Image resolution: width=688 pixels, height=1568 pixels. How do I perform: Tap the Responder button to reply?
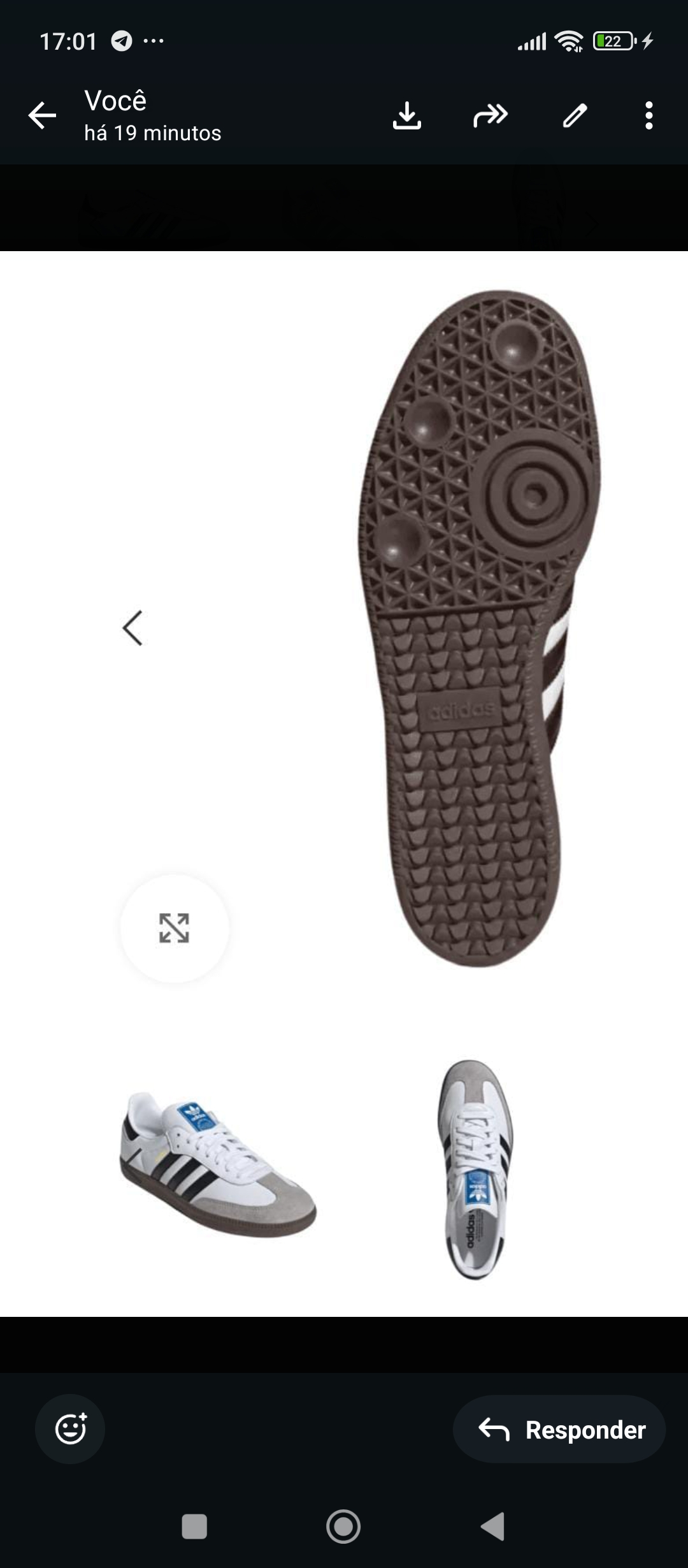[x=559, y=1429]
